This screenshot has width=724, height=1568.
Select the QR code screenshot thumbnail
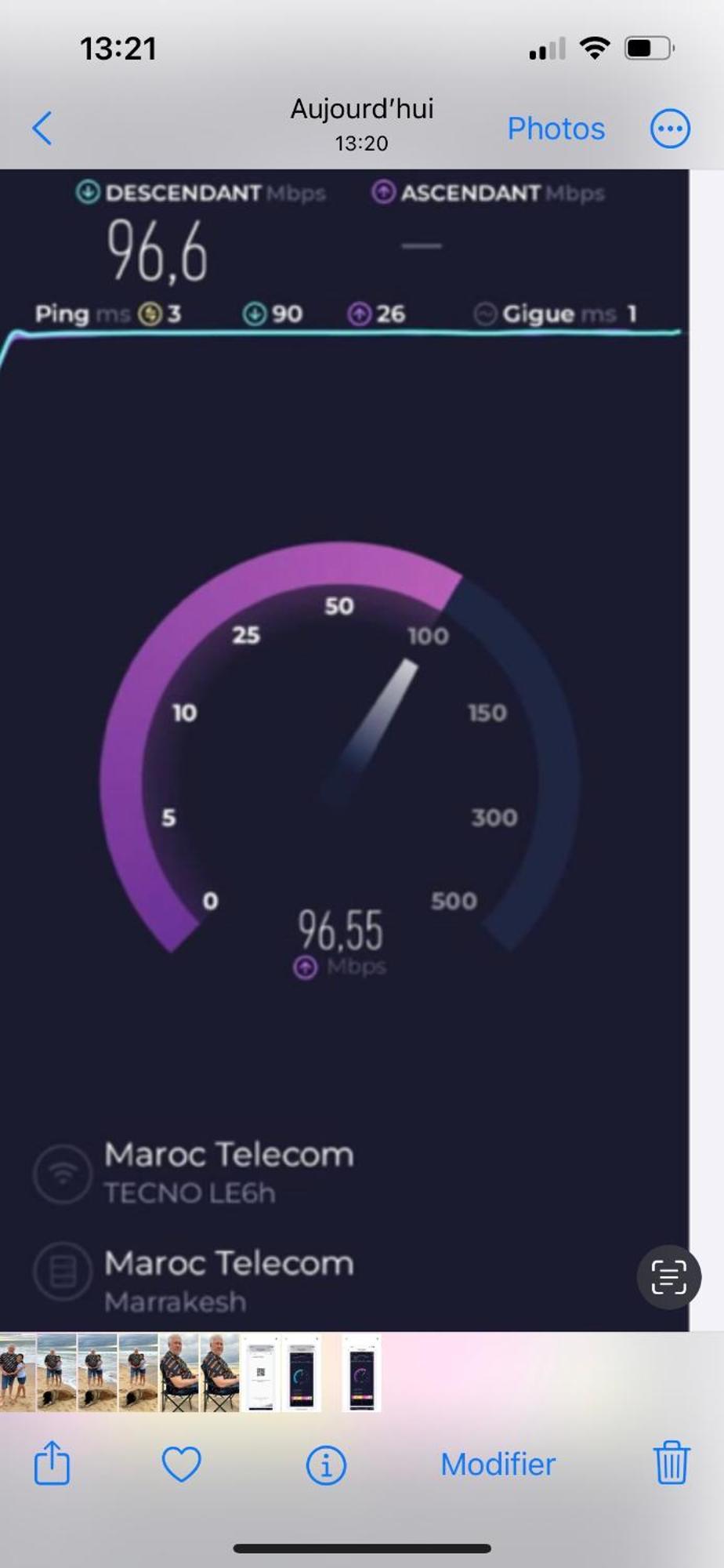click(x=260, y=1373)
